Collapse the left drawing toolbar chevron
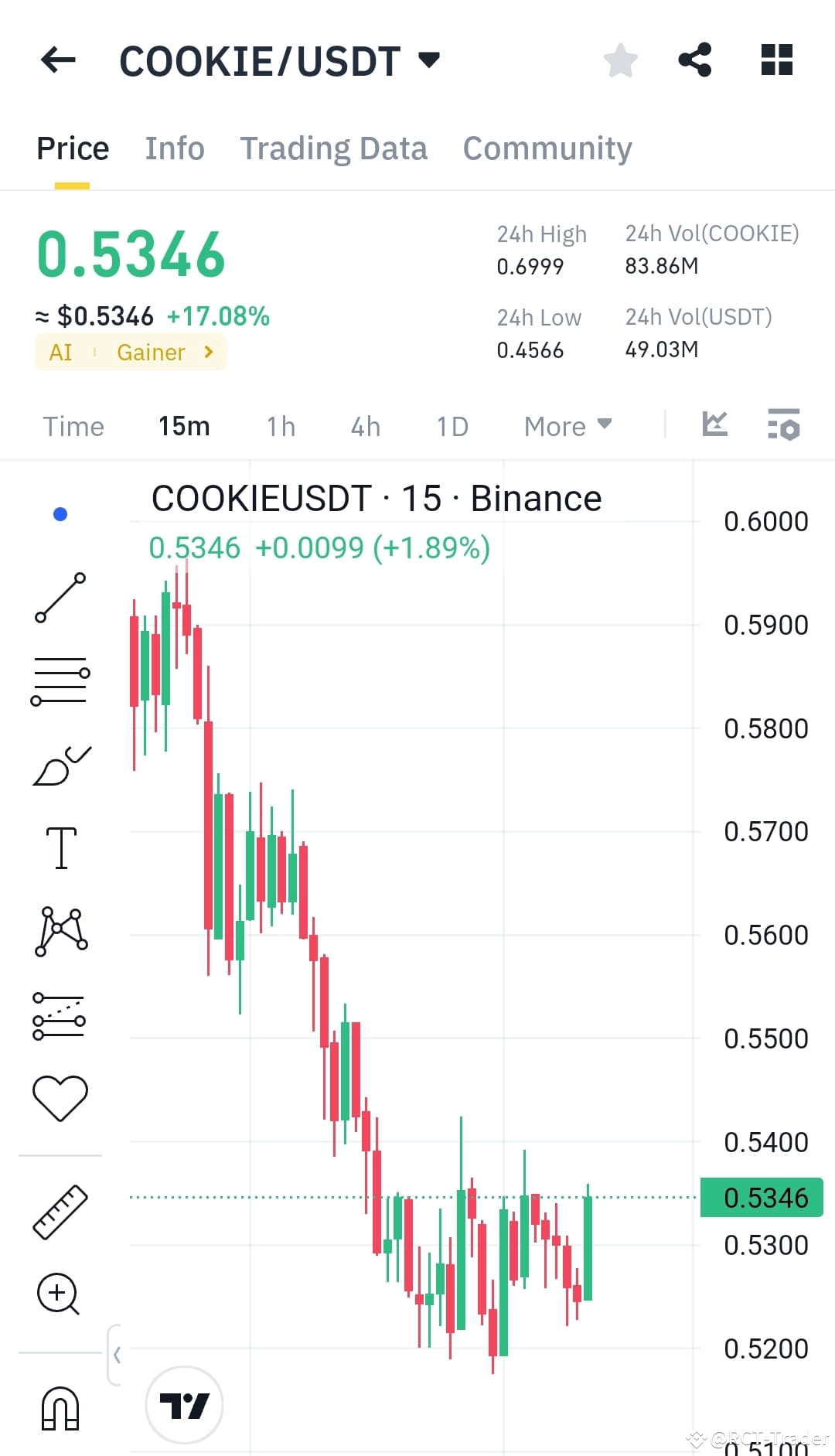This screenshot has width=835, height=1456. 118,1355
